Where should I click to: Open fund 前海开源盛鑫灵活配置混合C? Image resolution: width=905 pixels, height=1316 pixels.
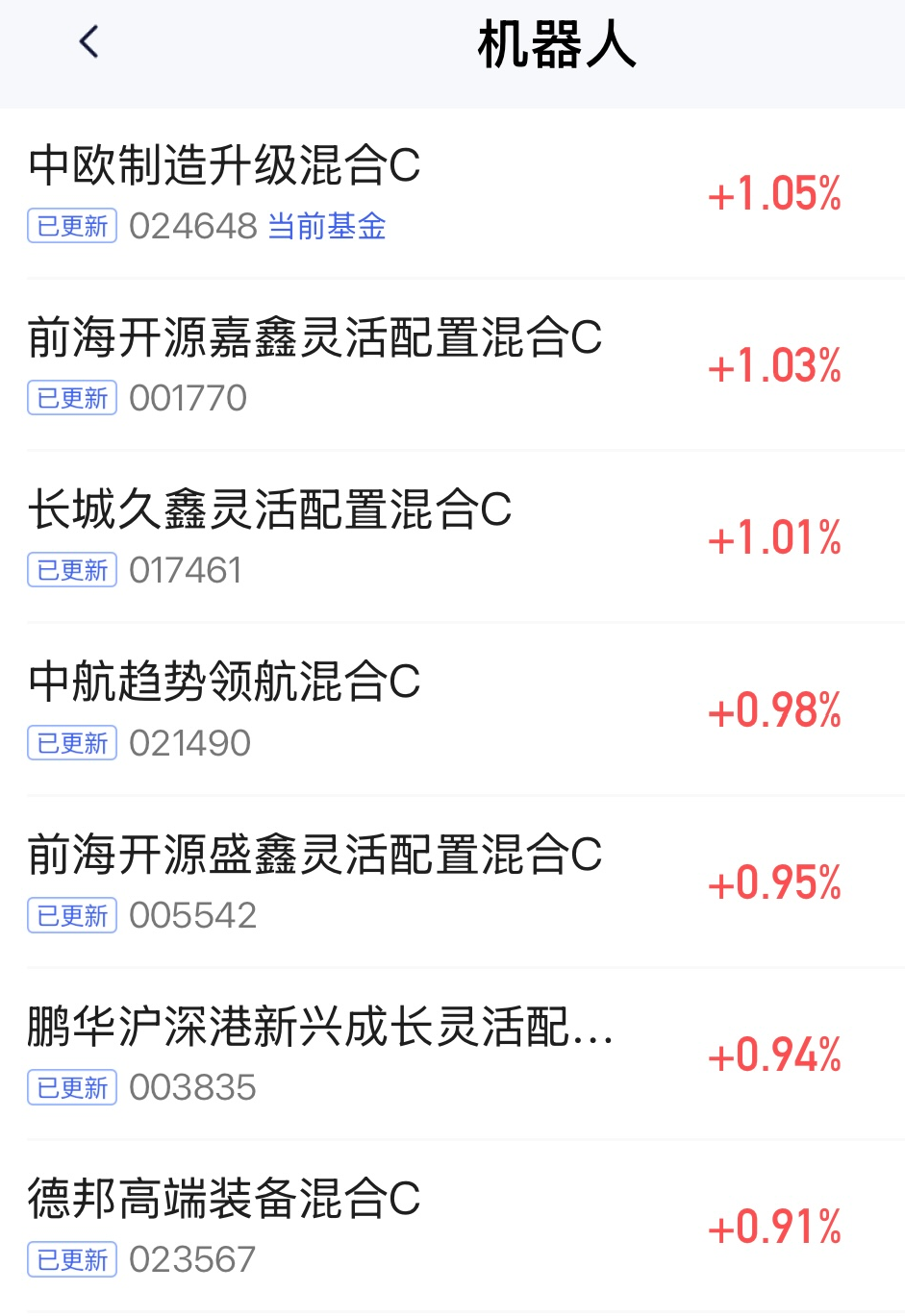(x=314, y=856)
